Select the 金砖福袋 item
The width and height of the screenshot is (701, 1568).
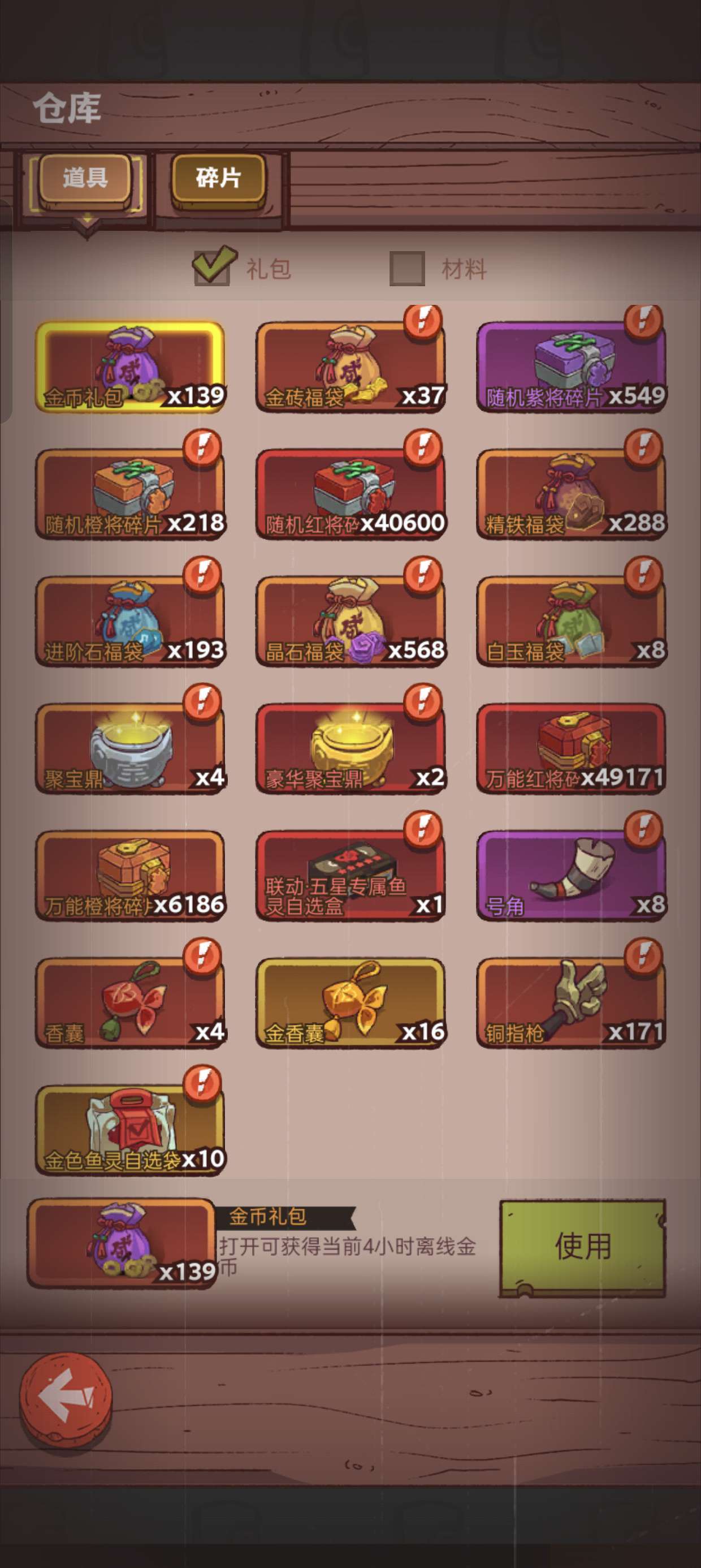tap(350, 368)
